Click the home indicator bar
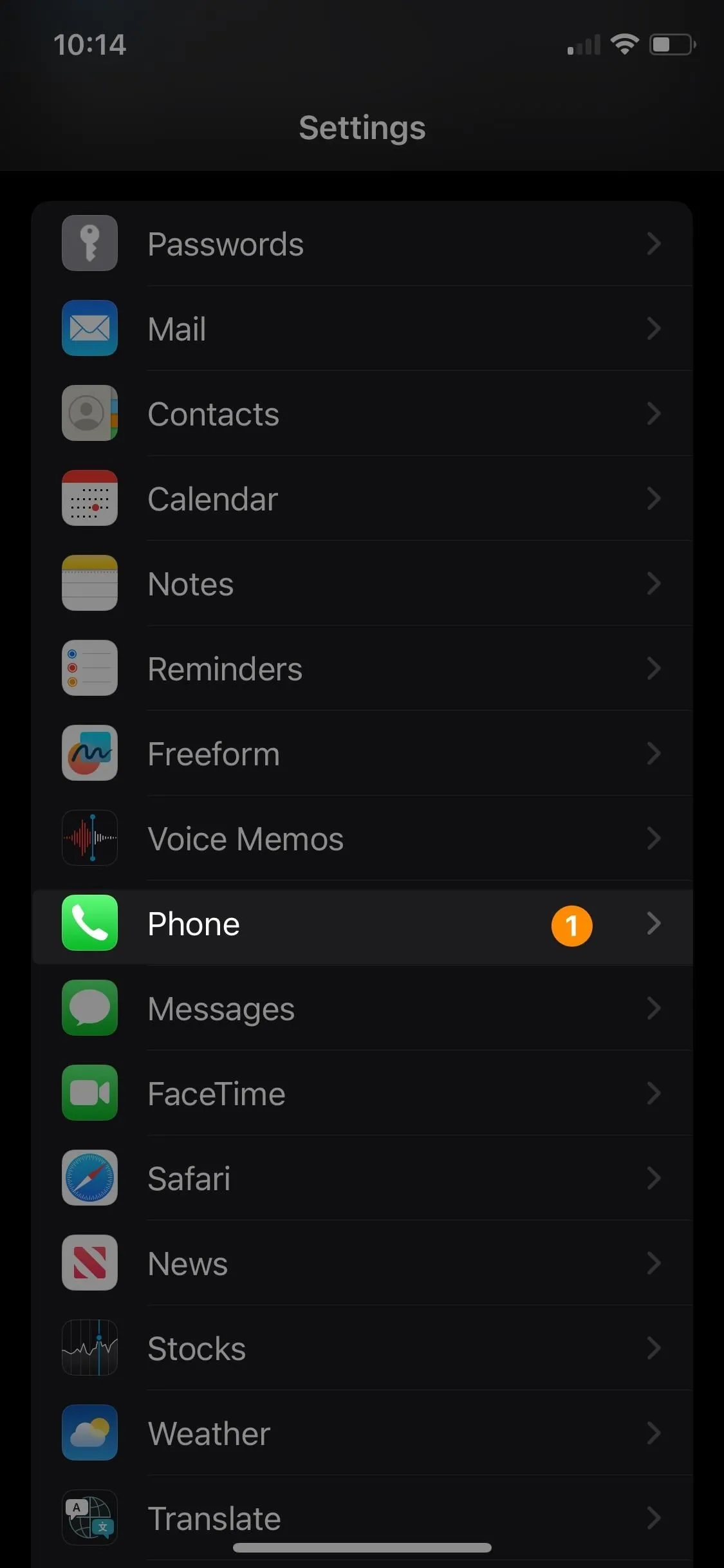This screenshot has width=724, height=1568. pos(362,1547)
